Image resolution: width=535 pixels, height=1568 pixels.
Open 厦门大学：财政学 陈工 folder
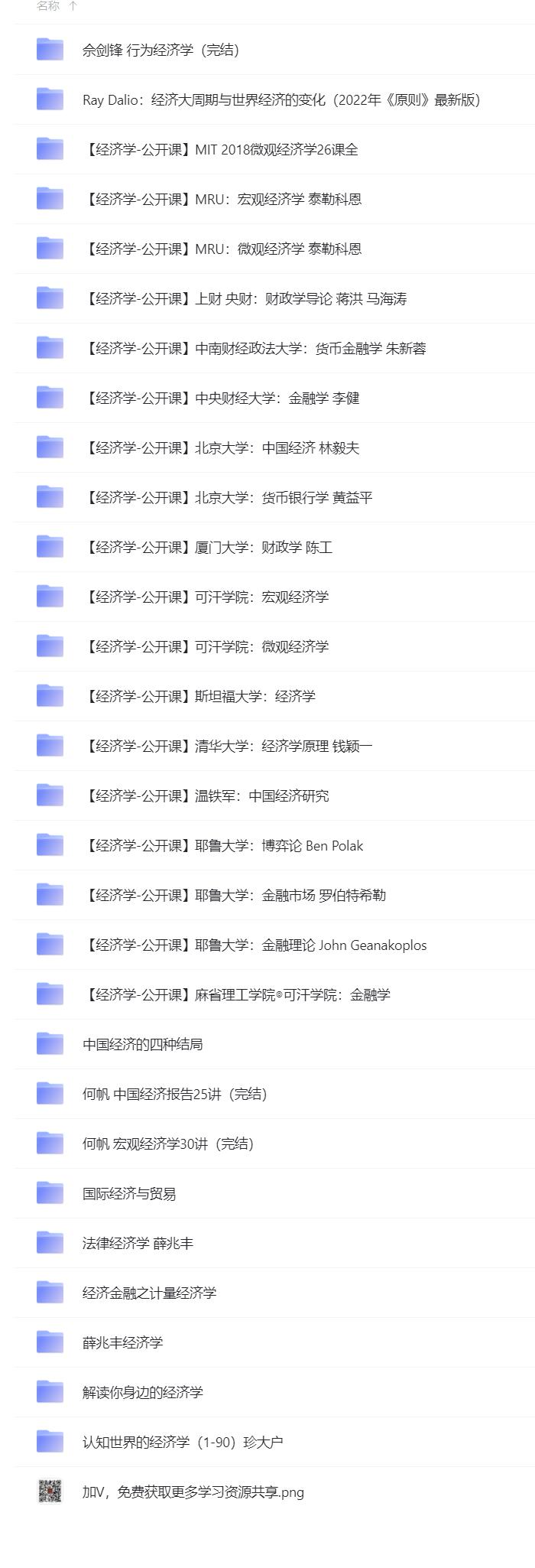click(x=207, y=547)
